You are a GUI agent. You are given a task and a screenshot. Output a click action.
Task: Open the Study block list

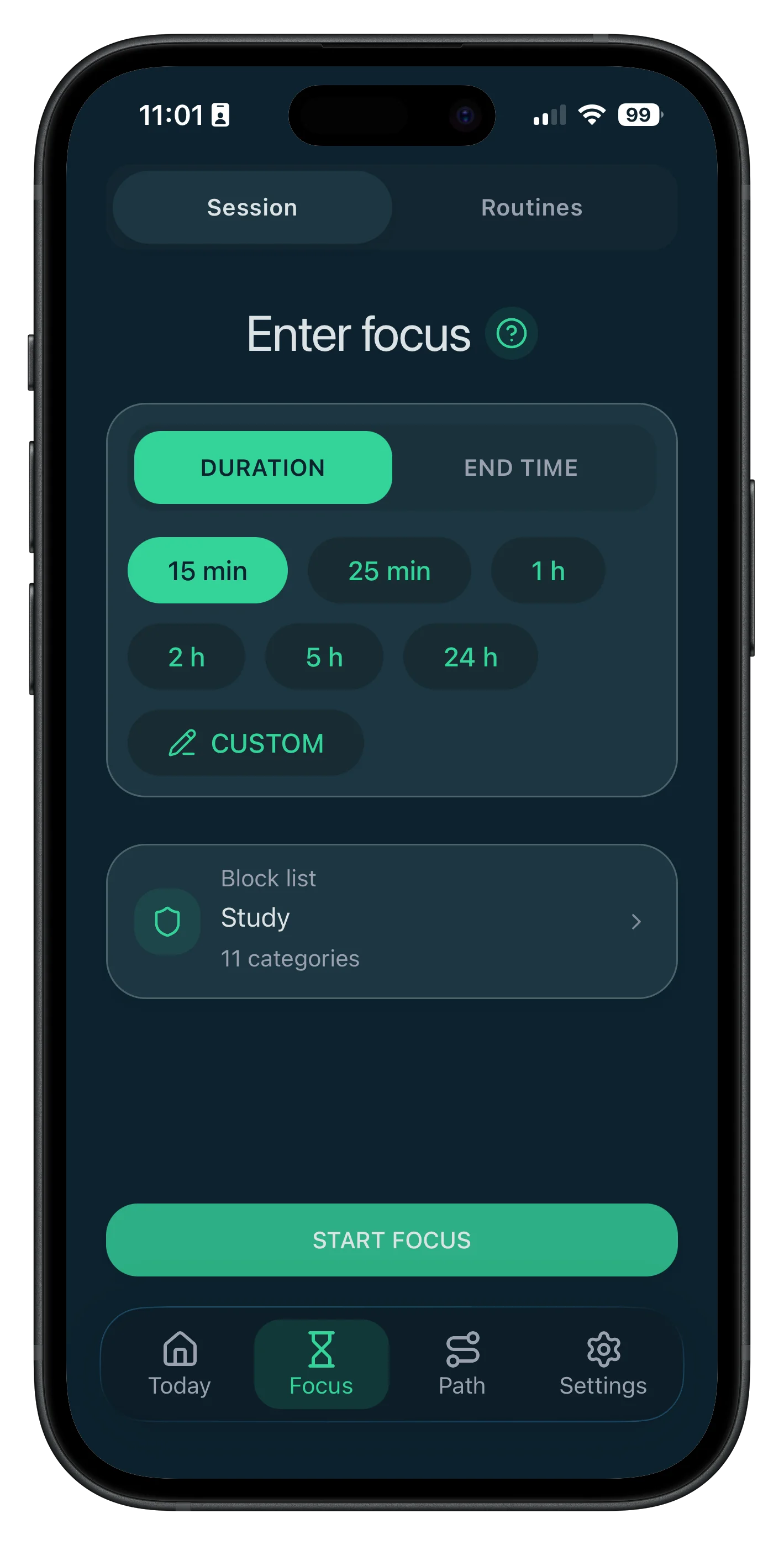pos(392,921)
